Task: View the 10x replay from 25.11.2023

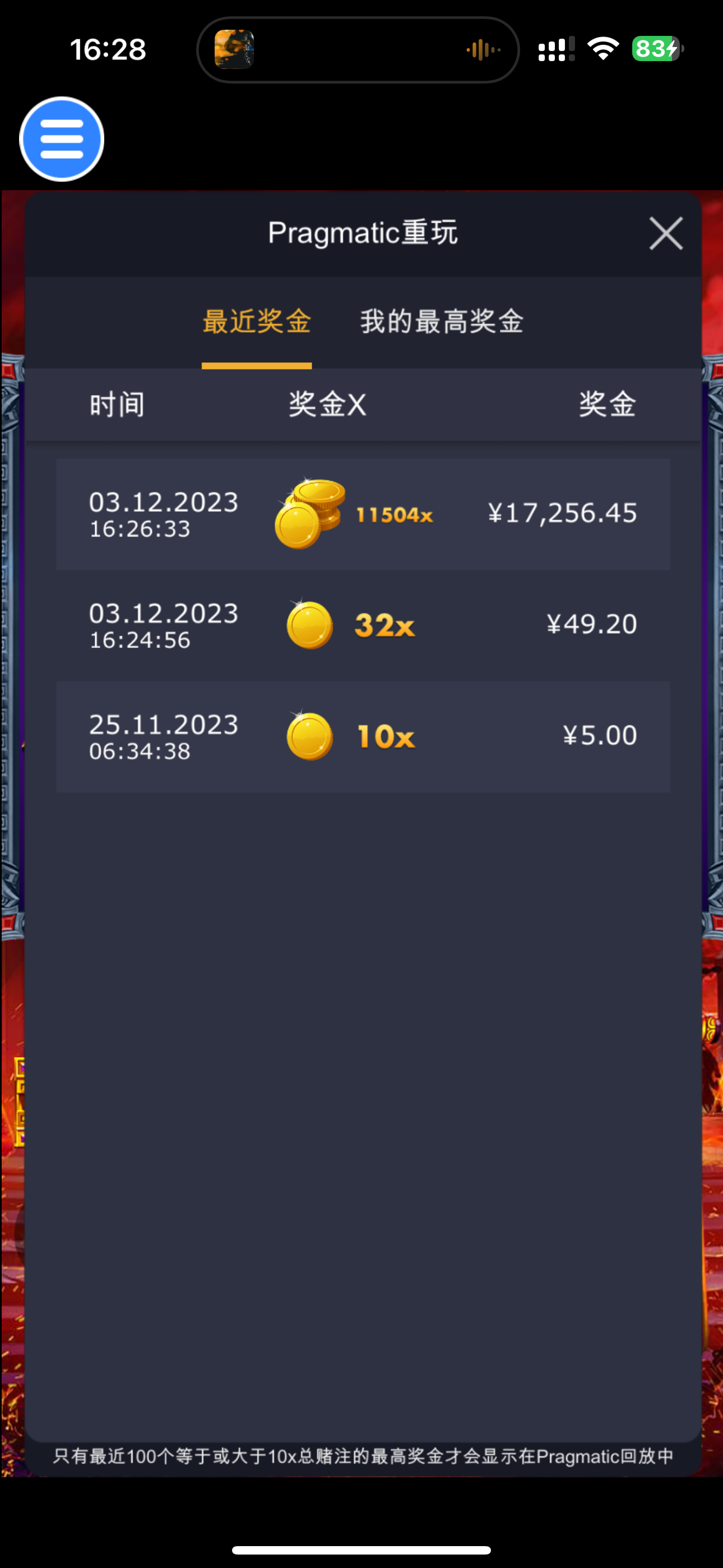Action: click(x=363, y=736)
